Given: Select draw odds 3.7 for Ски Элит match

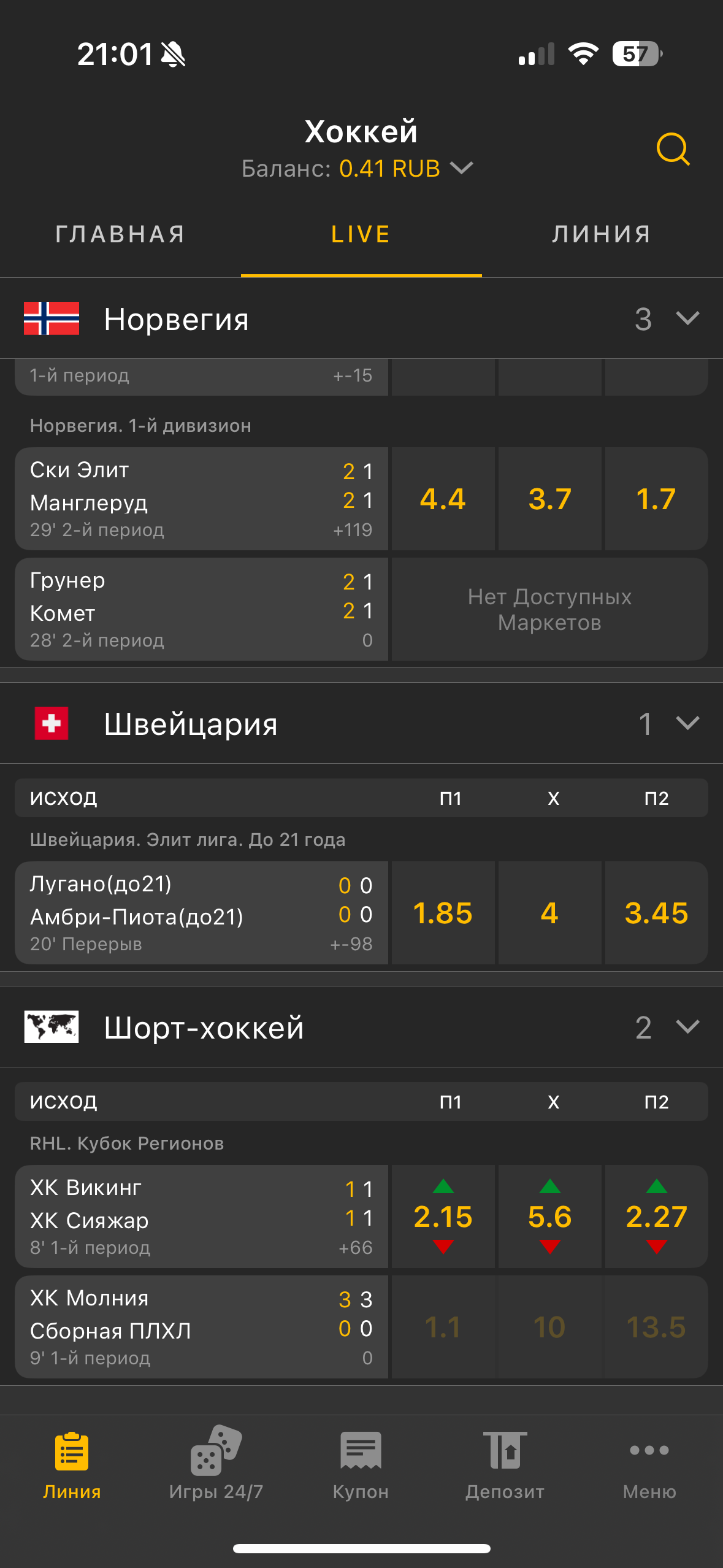Looking at the screenshot, I should pos(549,499).
